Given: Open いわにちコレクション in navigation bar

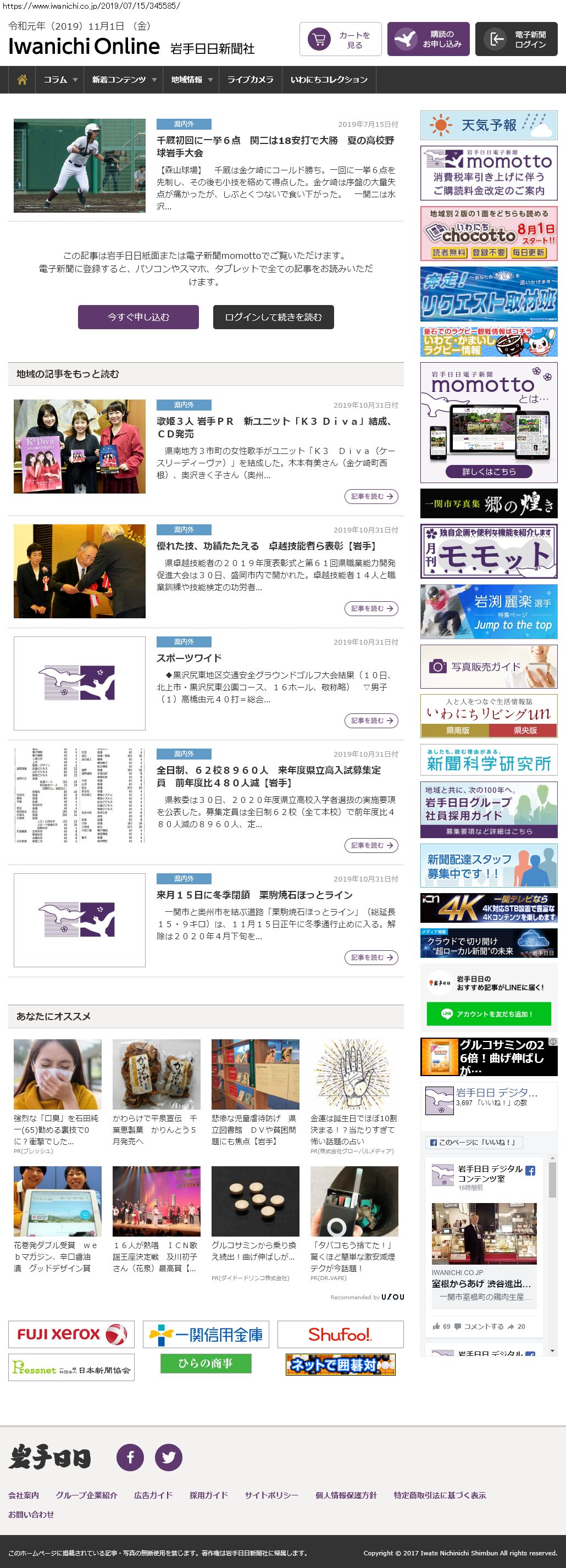Looking at the screenshot, I should coord(329,80).
